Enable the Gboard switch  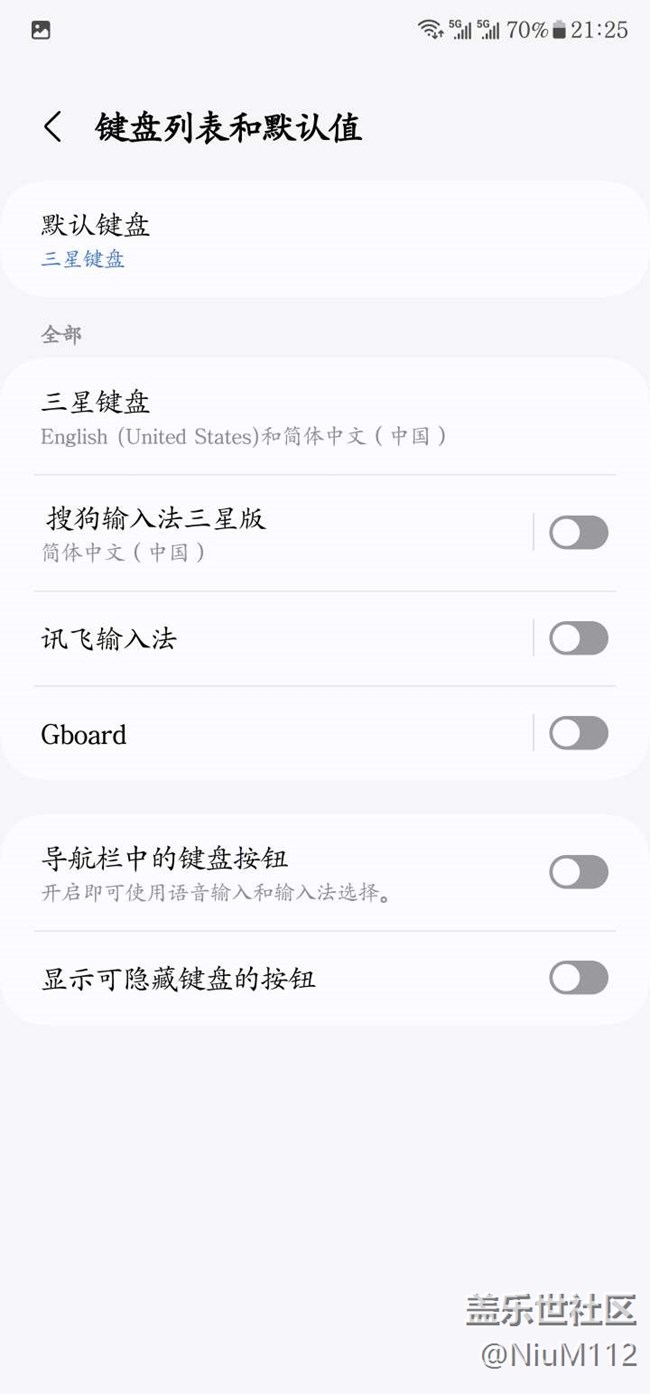pos(578,733)
